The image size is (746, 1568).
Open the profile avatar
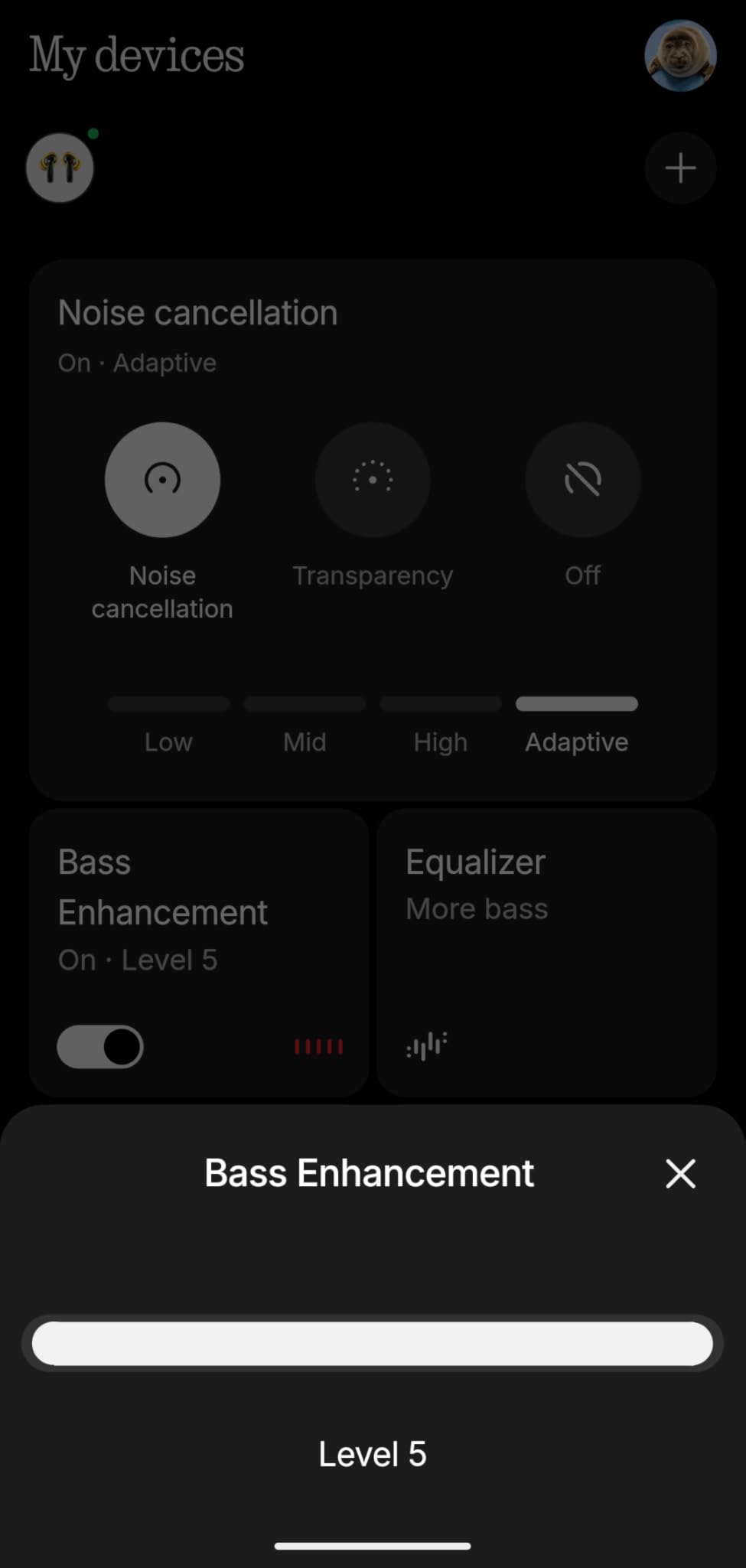click(680, 56)
